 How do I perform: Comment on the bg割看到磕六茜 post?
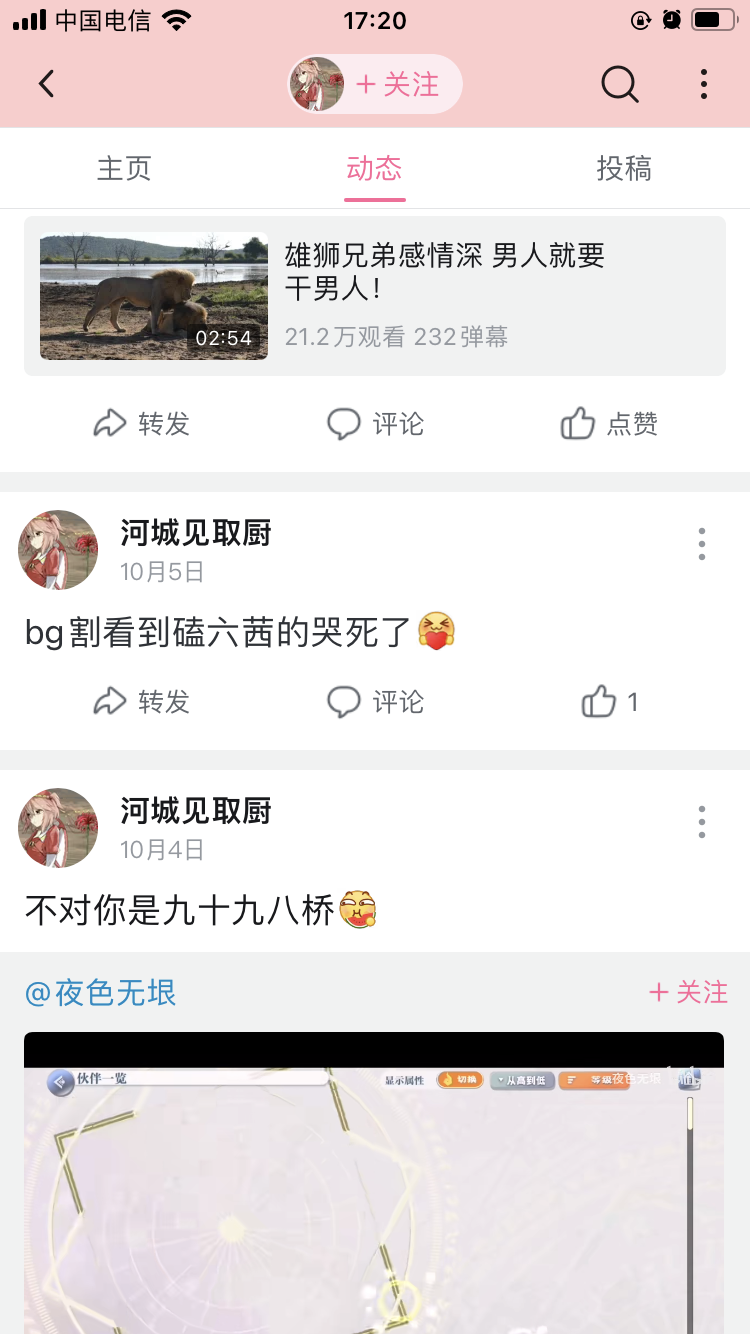[x=376, y=702]
